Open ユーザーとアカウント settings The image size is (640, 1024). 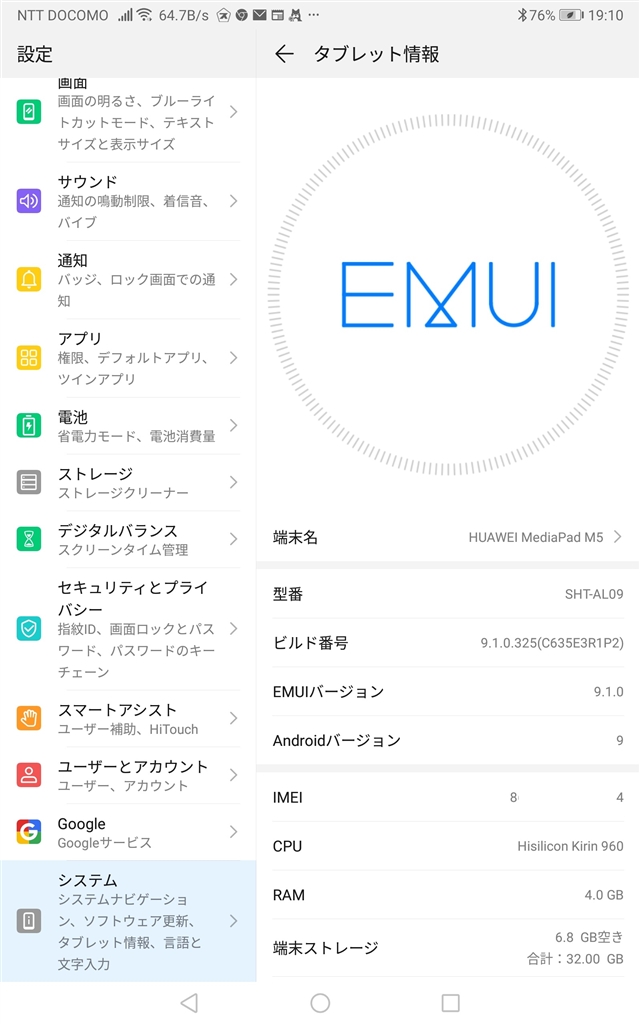(128, 775)
